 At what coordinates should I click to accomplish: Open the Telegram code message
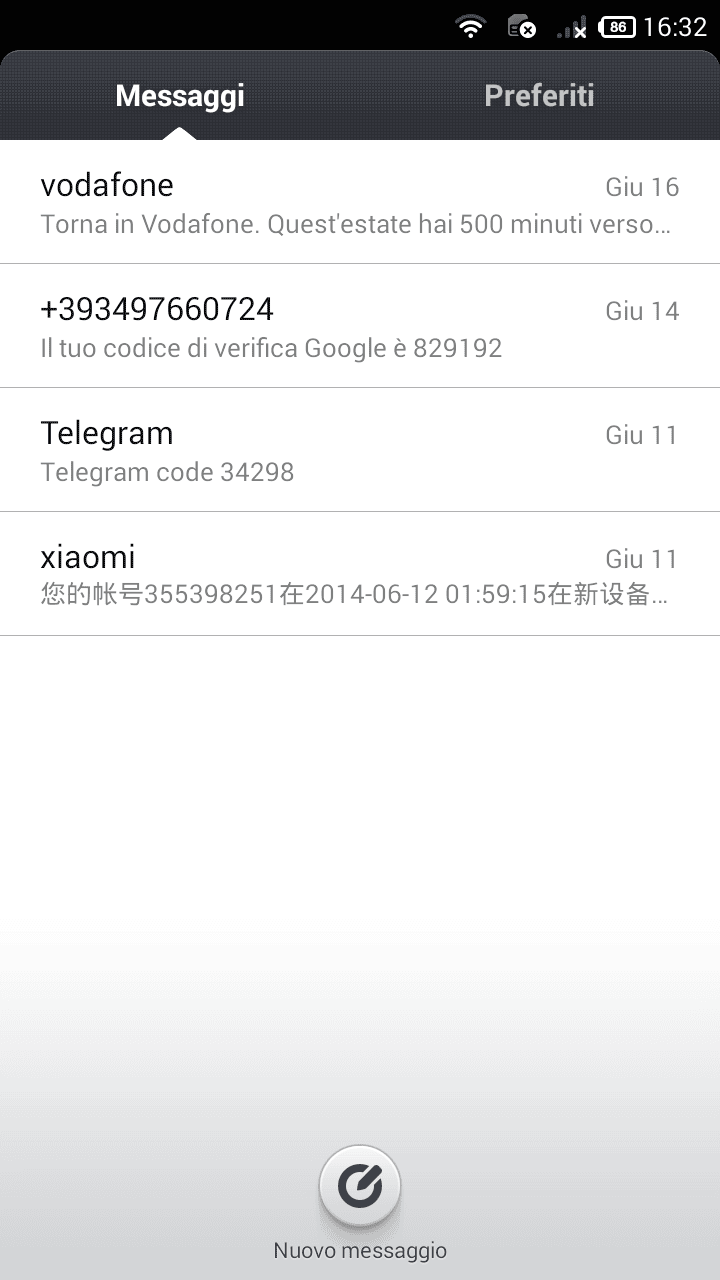click(360, 450)
